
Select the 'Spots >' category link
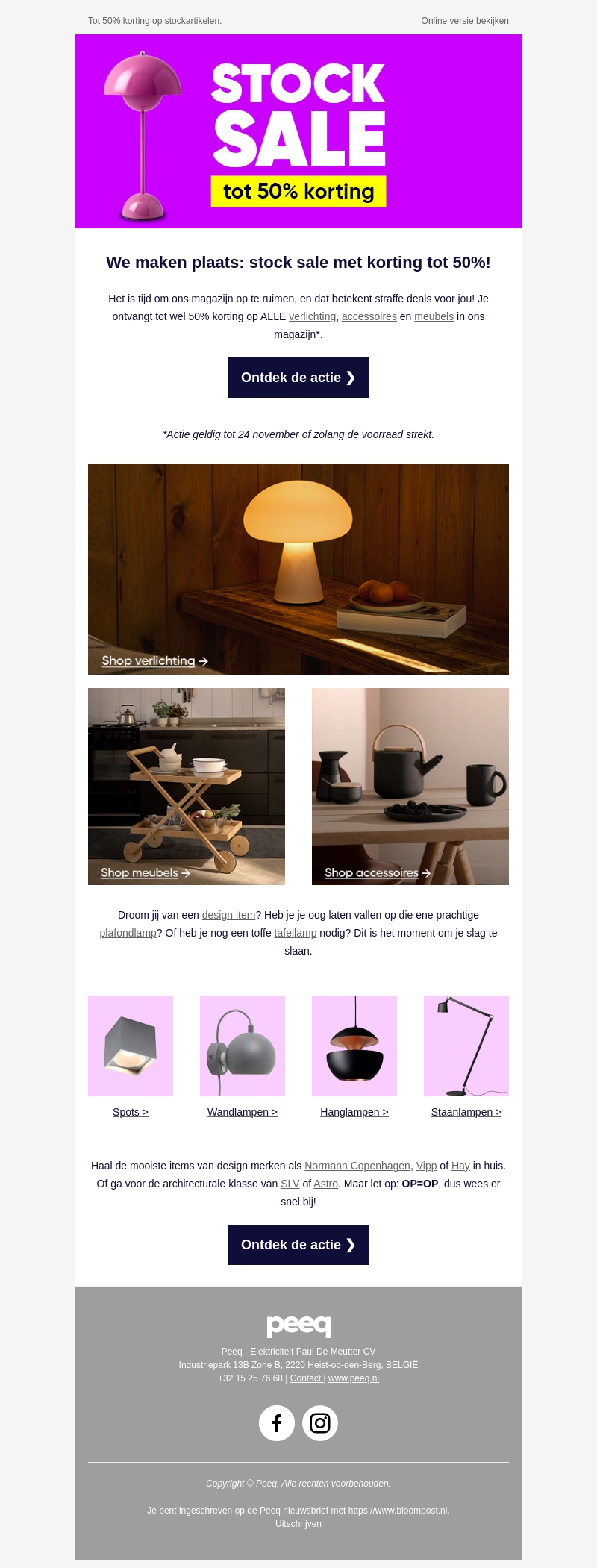click(x=131, y=1112)
